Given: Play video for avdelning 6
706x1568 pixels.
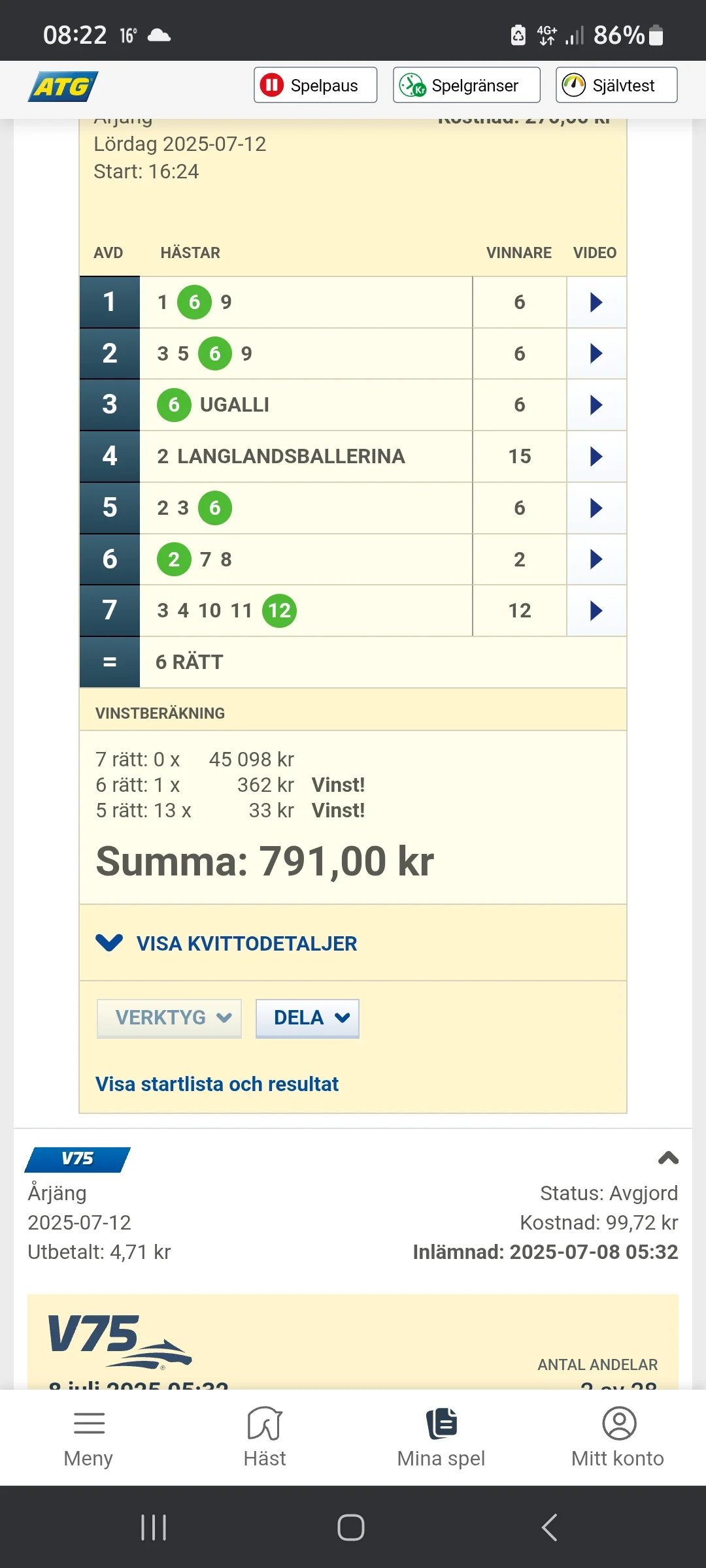Looking at the screenshot, I should click(596, 559).
